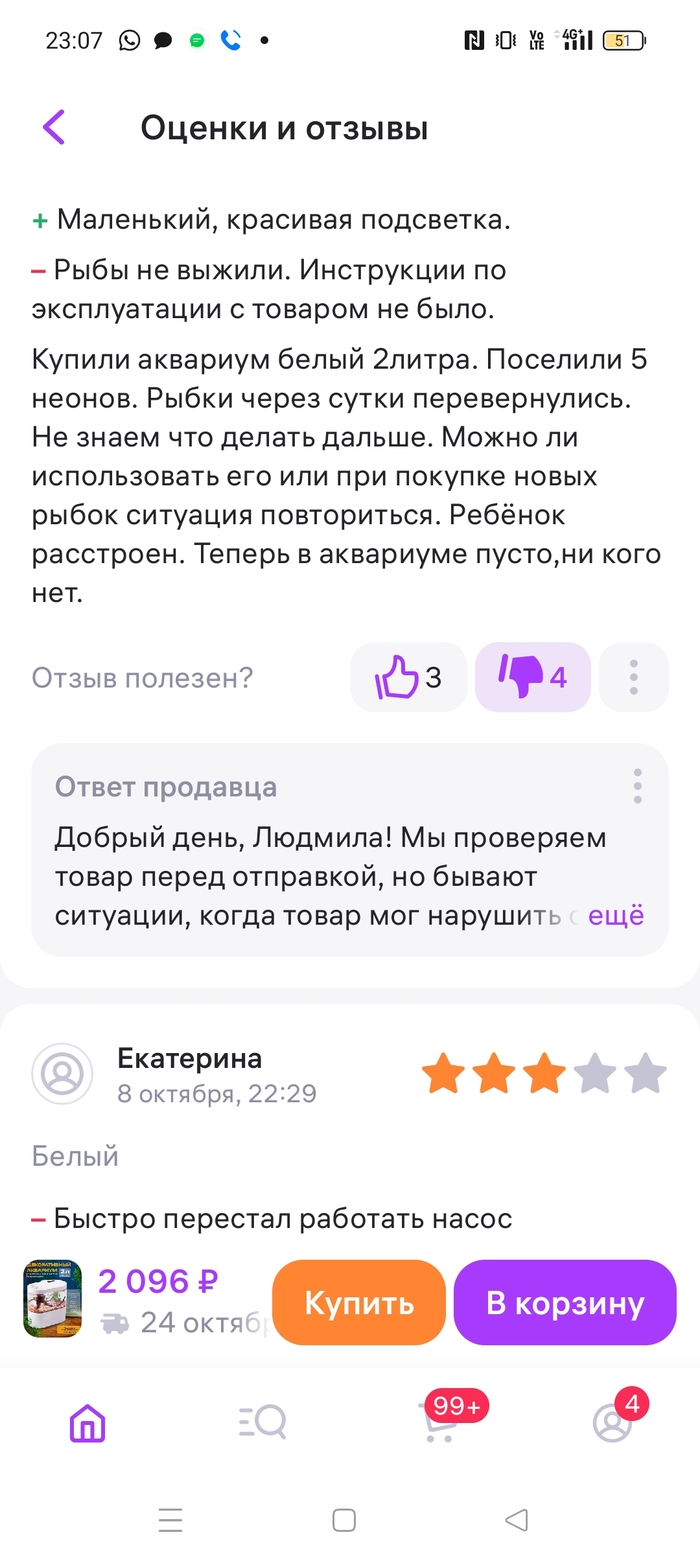Open the profile tab

pyautogui.click(x=612, y=1421)
